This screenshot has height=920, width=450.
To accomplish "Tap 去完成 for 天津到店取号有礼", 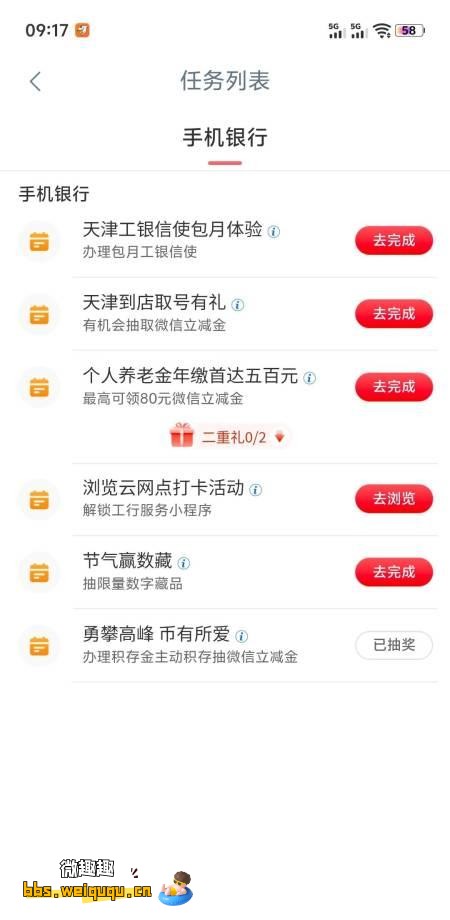I will tap(394, 314).
